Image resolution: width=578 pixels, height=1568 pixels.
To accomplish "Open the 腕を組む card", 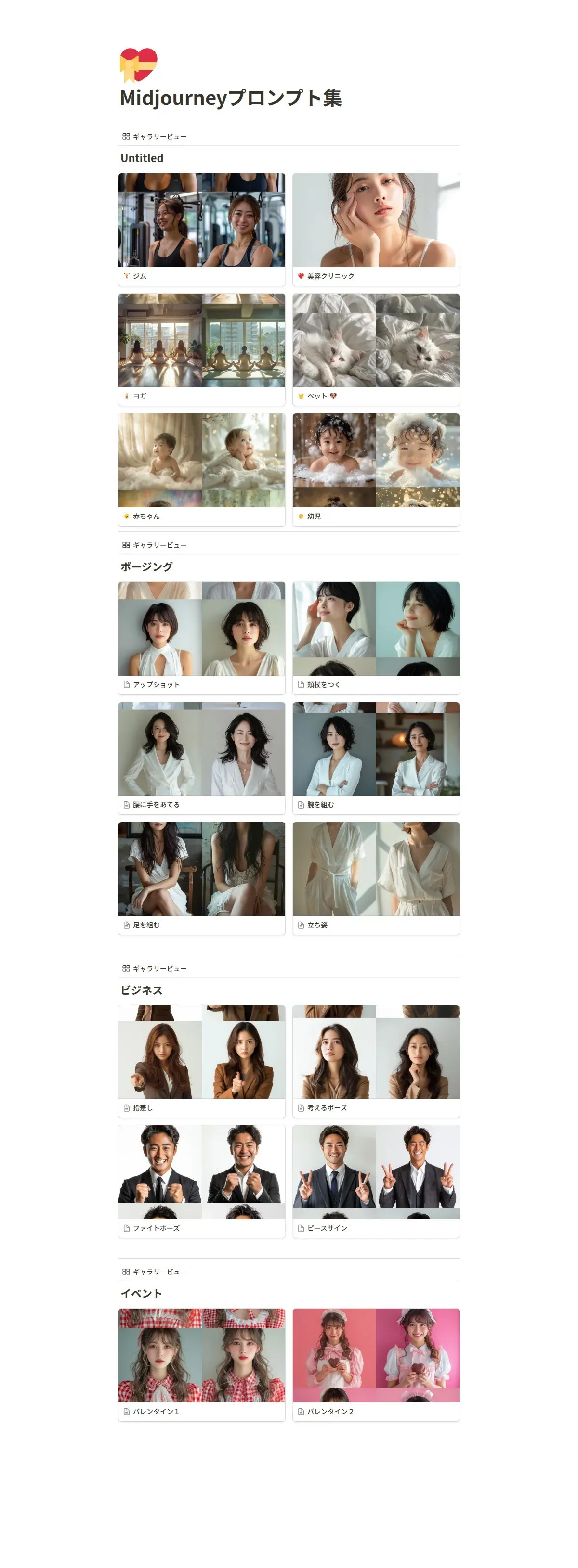I will (376, 758).
